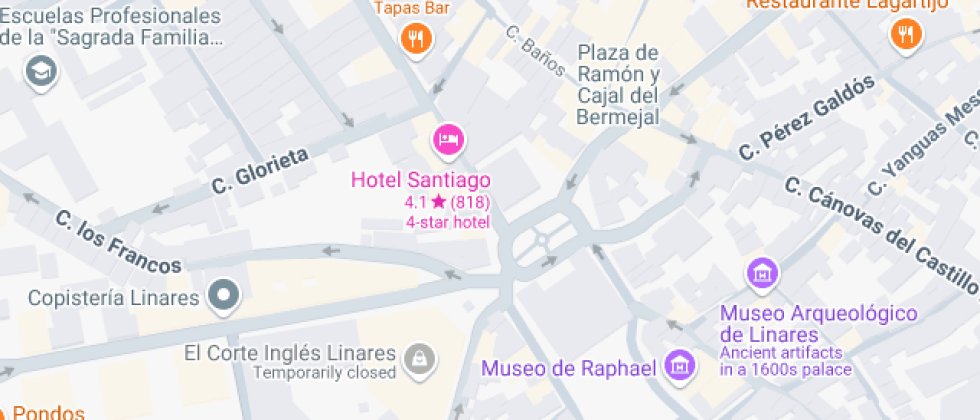Viewport: 980px width, 420px height.
Task: Open the Escuelas Profesionales school marker
Action: [42, 72]
